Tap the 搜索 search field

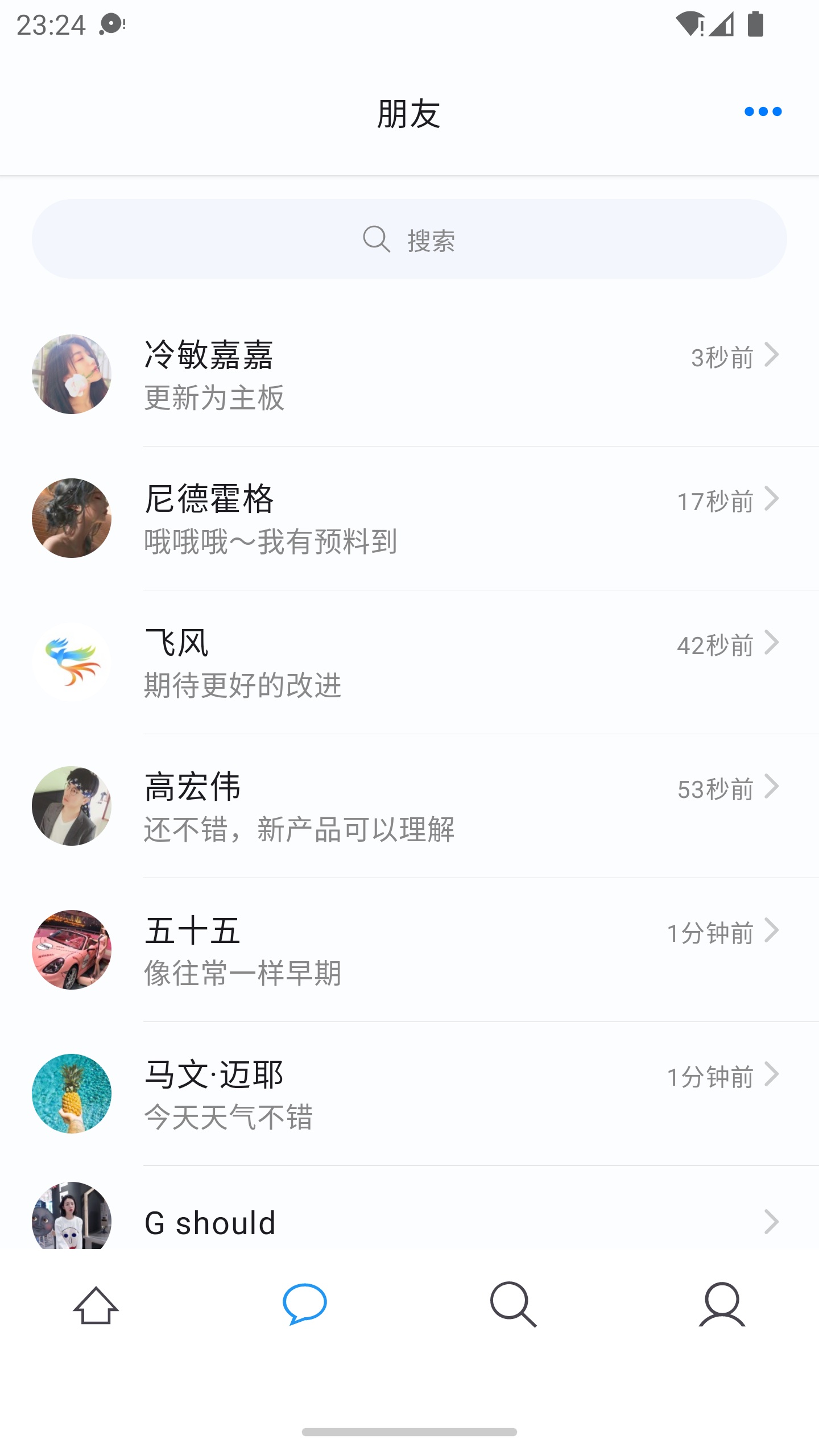pos(409,239)
